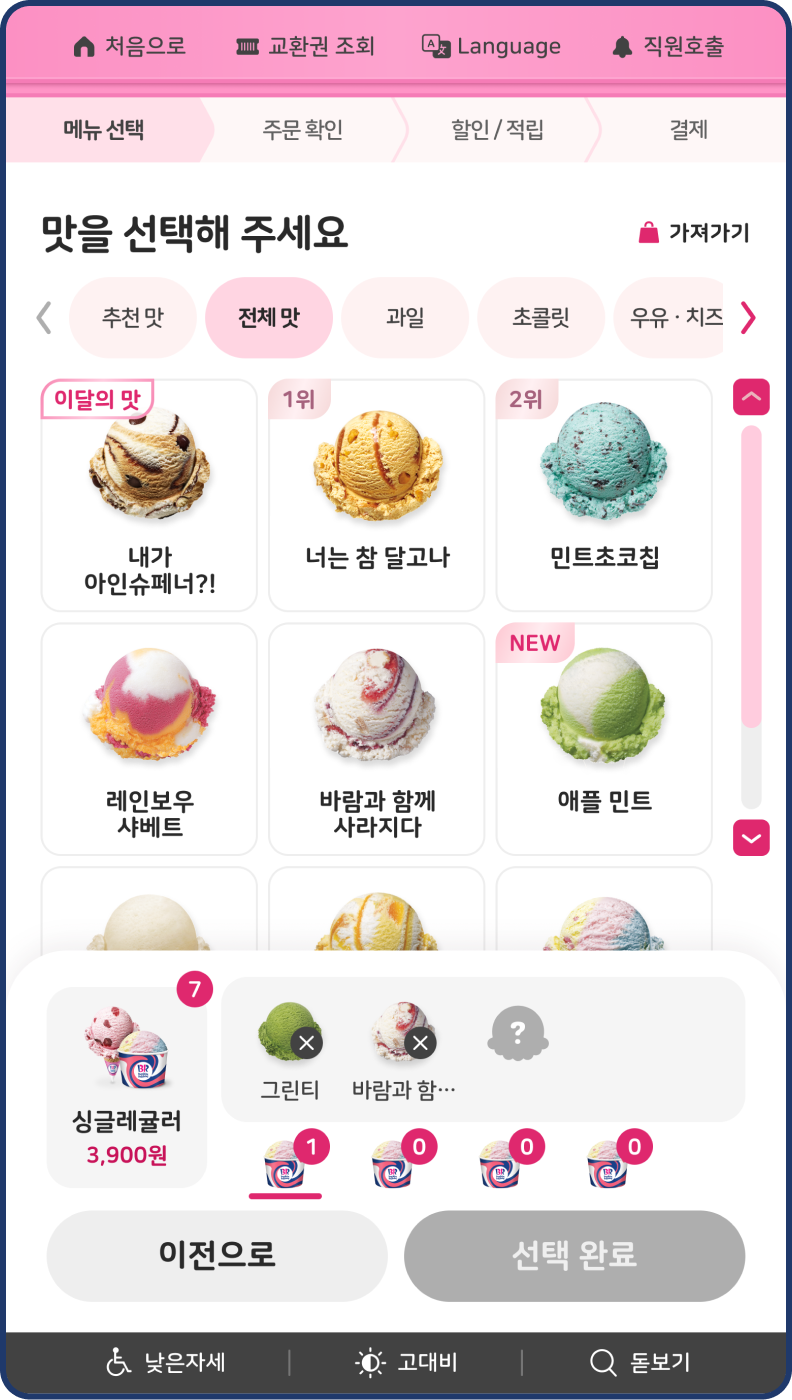792x1400 pixels.
Task: Select the 레인보우 샤베트 flavor
Action: coord(149,739)
